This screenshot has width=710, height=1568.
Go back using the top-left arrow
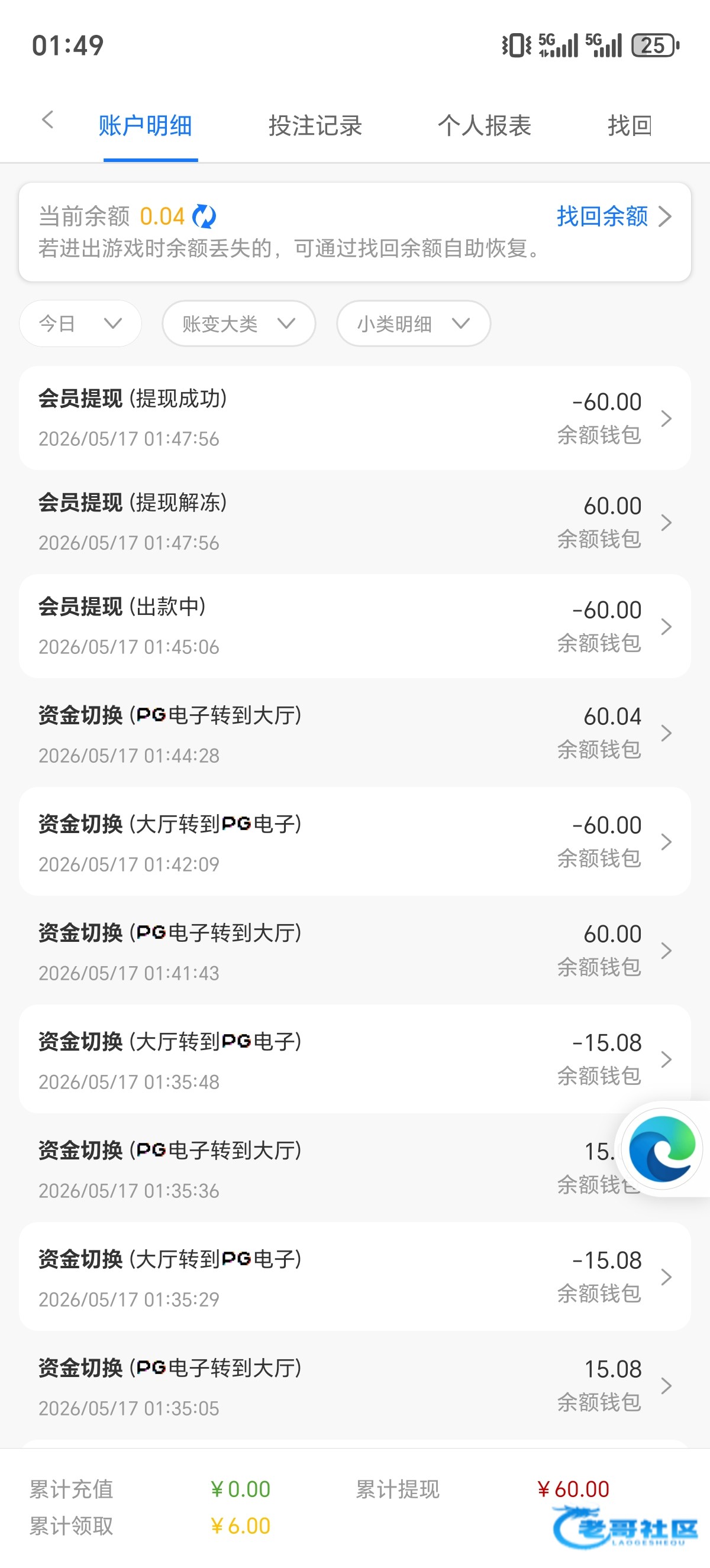(x=48, y=120)
